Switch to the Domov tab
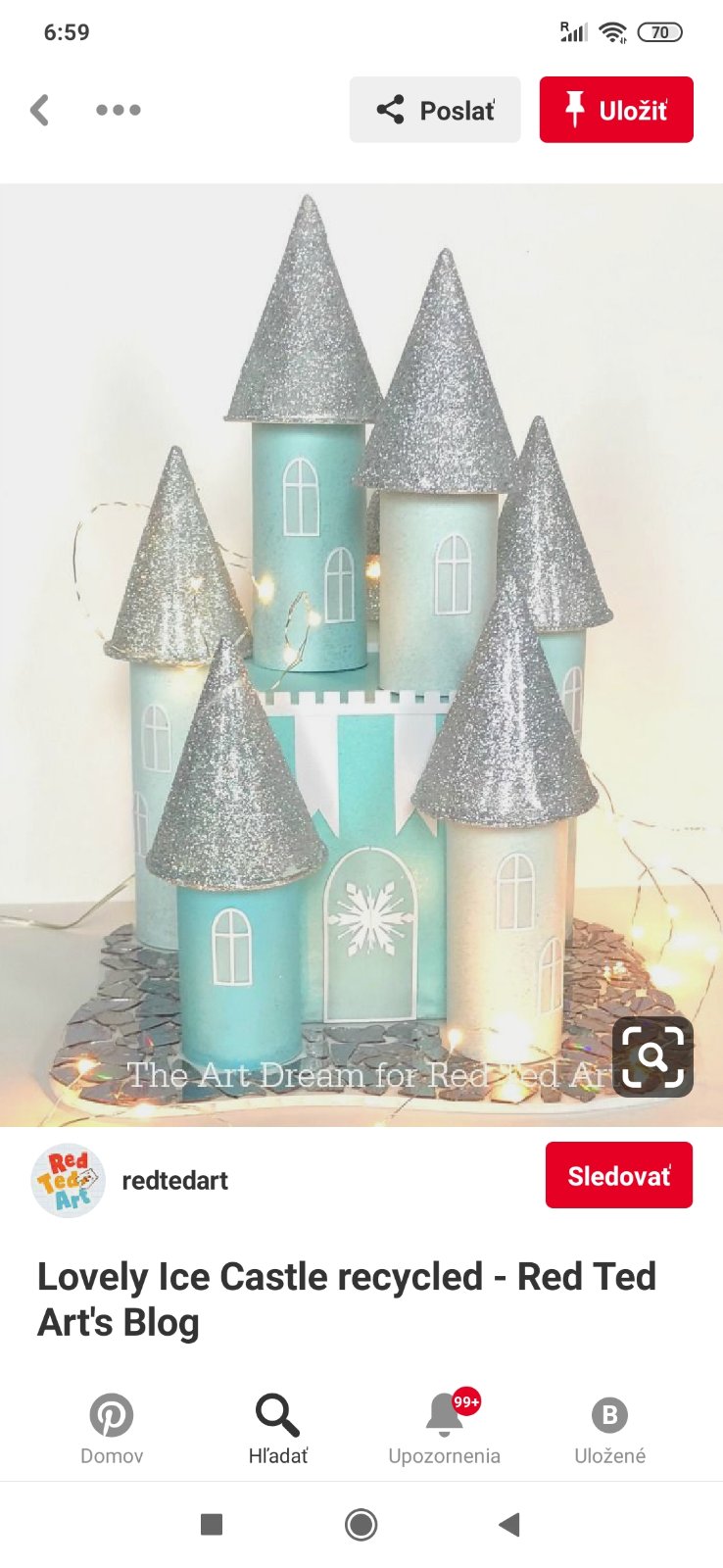This screenshot has height=1568, width=723. [112, 1429]
